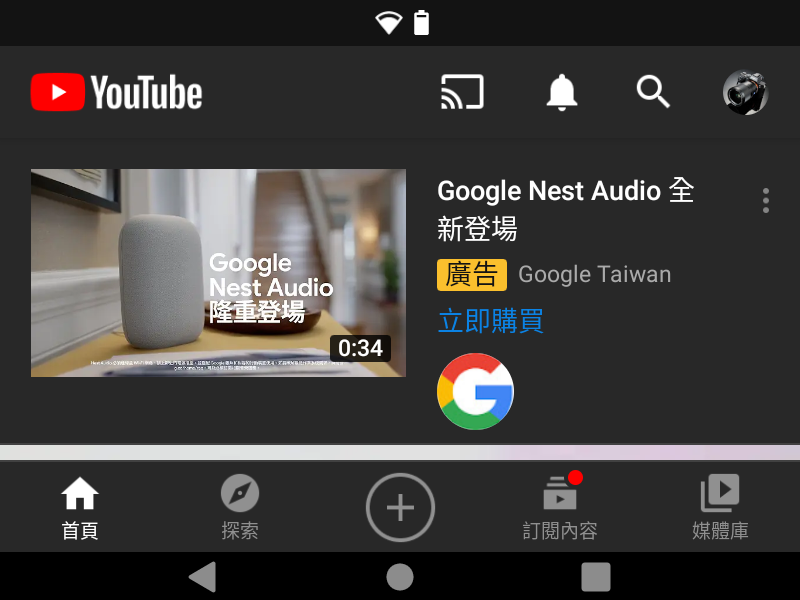
Task: Tap the 立即購買 link
Action: coord(491,321)
